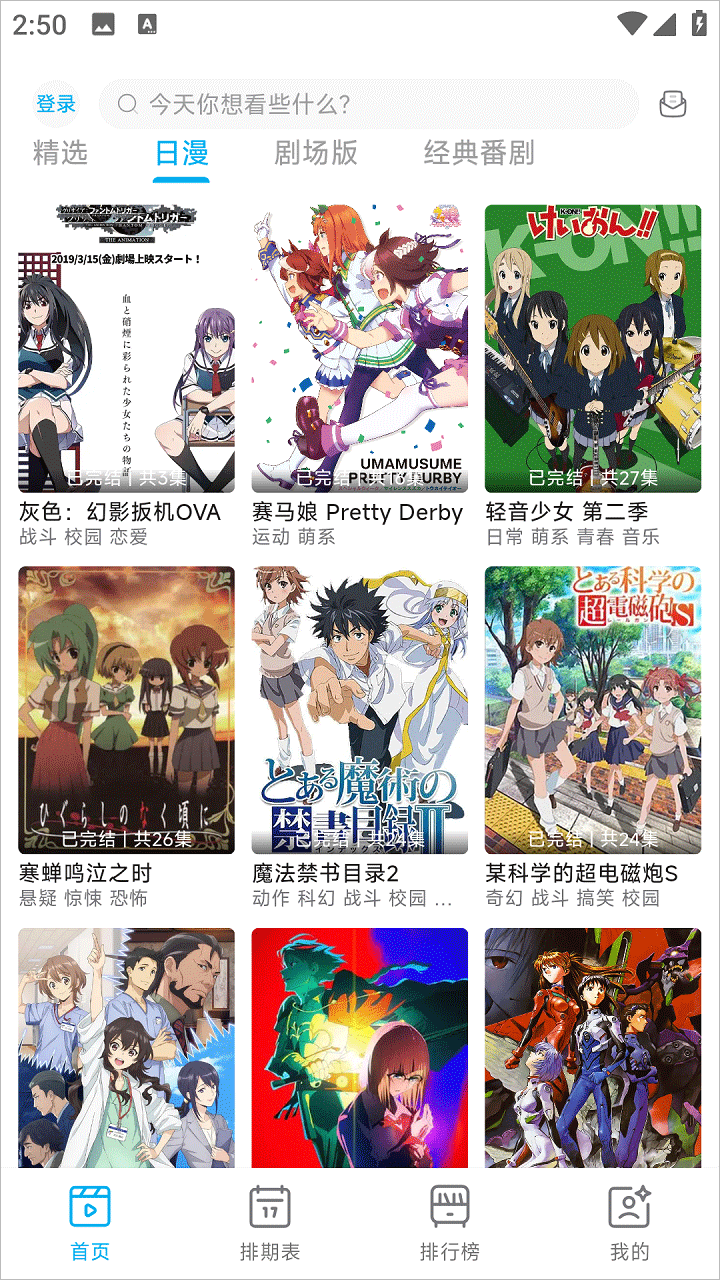Tap the 我的 profile icon
Image resolution: width=720 pixels, height=1280 pixels.
[x=628, y=1207]
